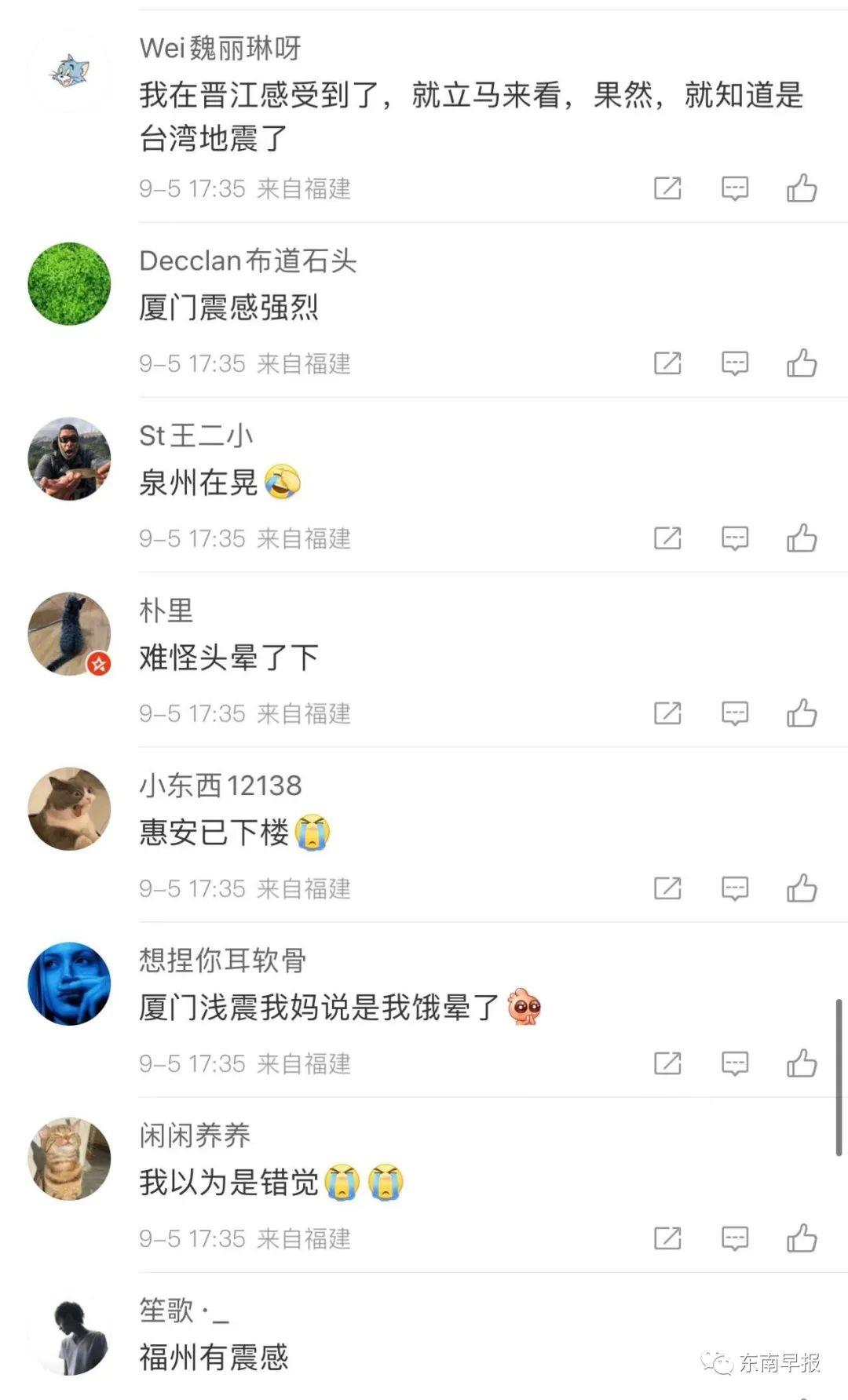Open 小东西12138's username profile
Screen dimensions: 848x1400
pos(221,786)
